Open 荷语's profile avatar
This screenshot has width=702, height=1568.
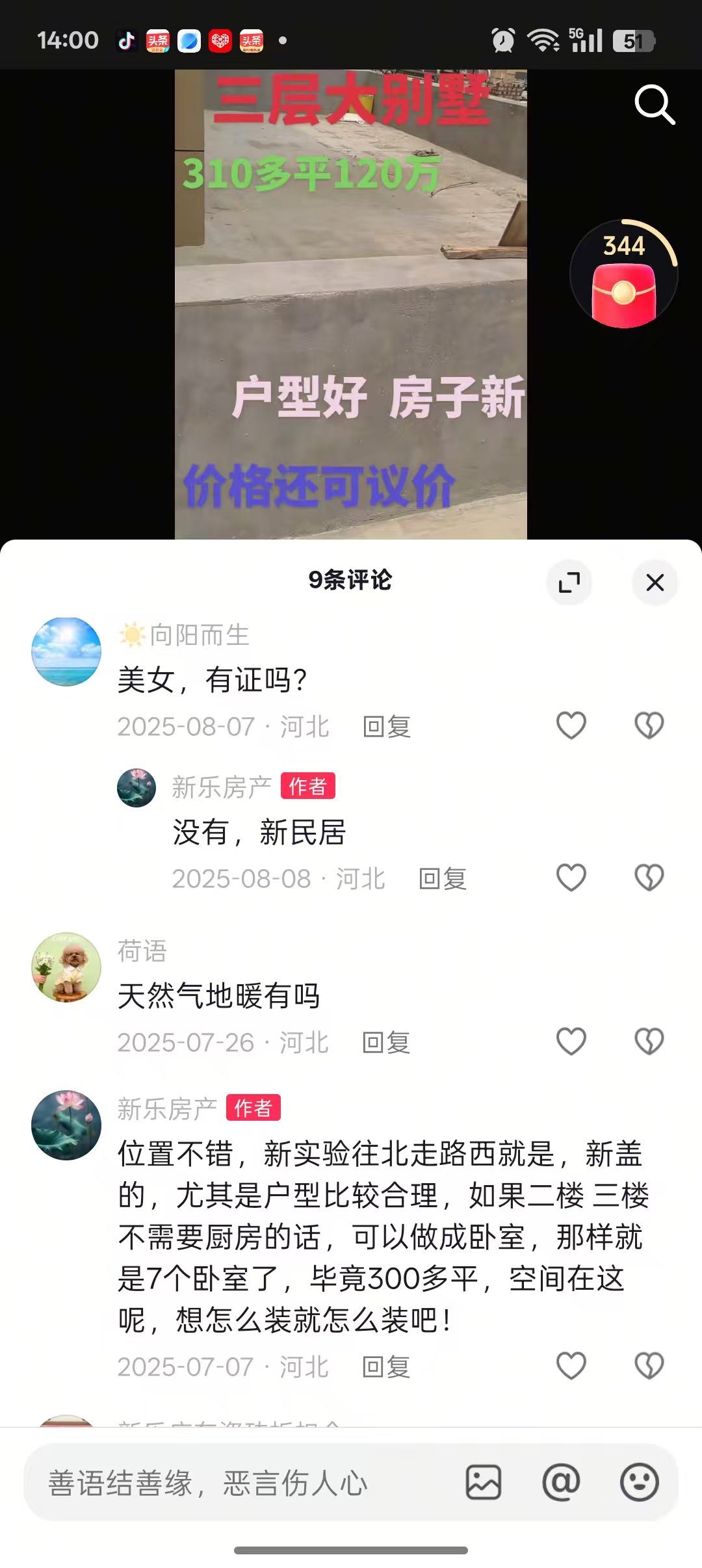coord(66,967)
